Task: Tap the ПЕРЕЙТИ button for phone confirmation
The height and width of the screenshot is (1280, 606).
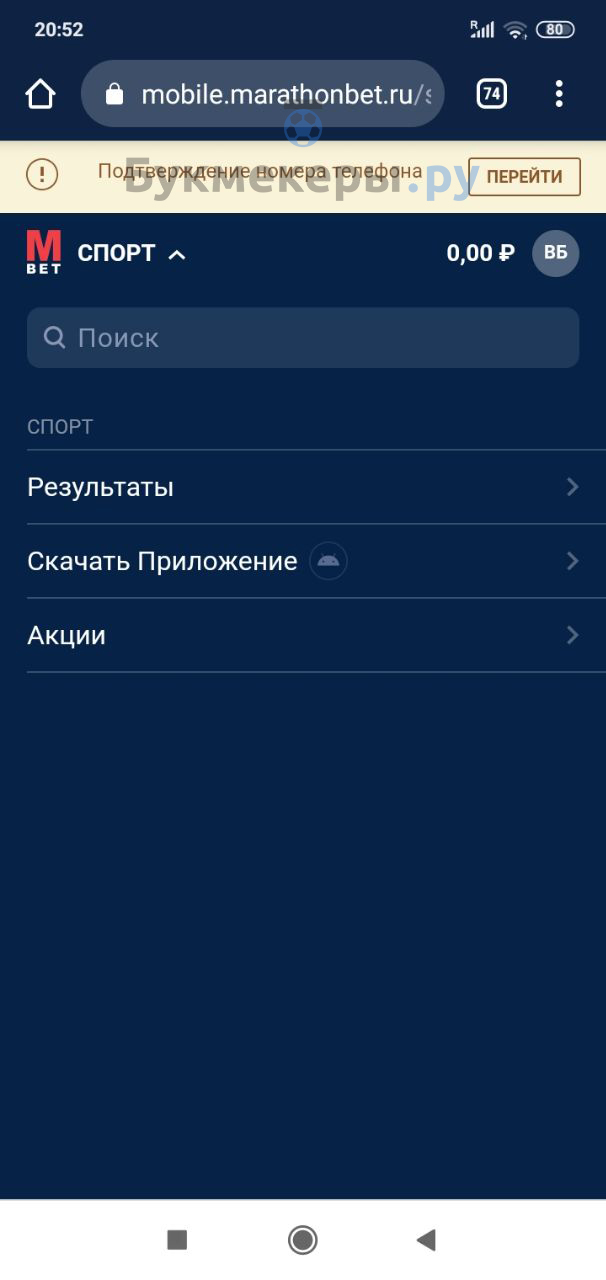Action: coord(524,177)
